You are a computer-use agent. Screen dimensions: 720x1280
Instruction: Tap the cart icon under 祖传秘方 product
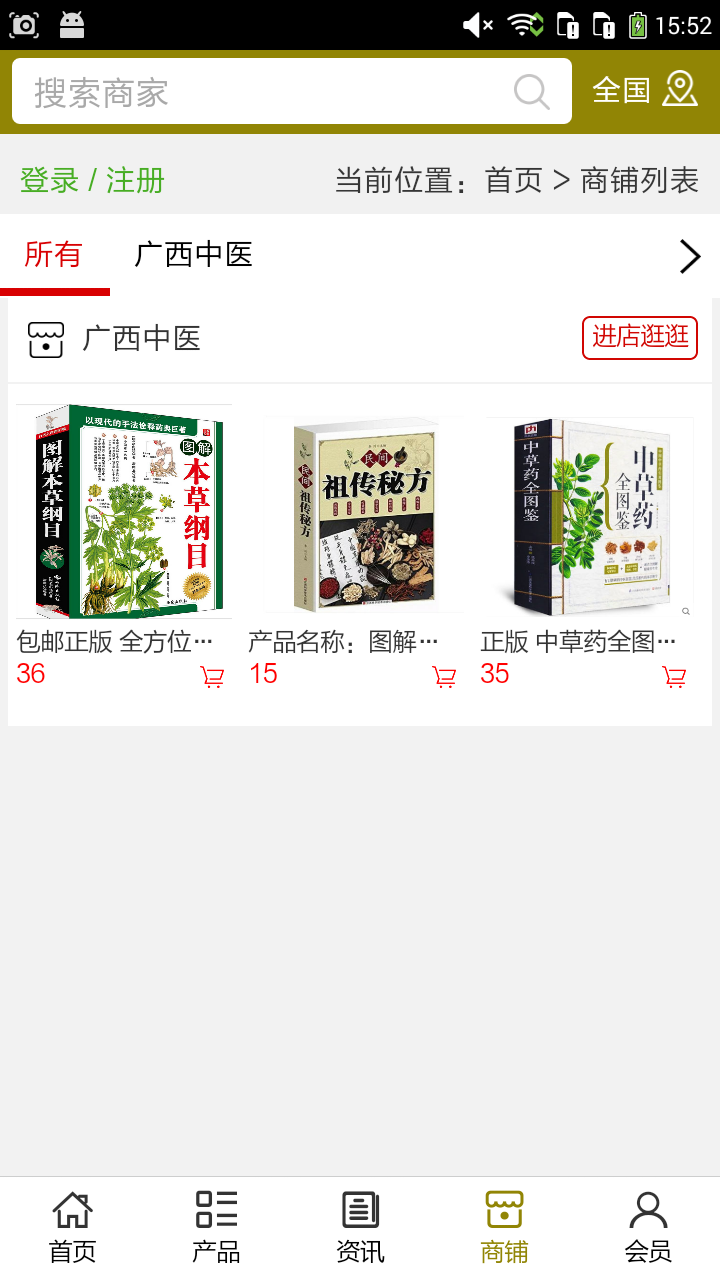443,676
